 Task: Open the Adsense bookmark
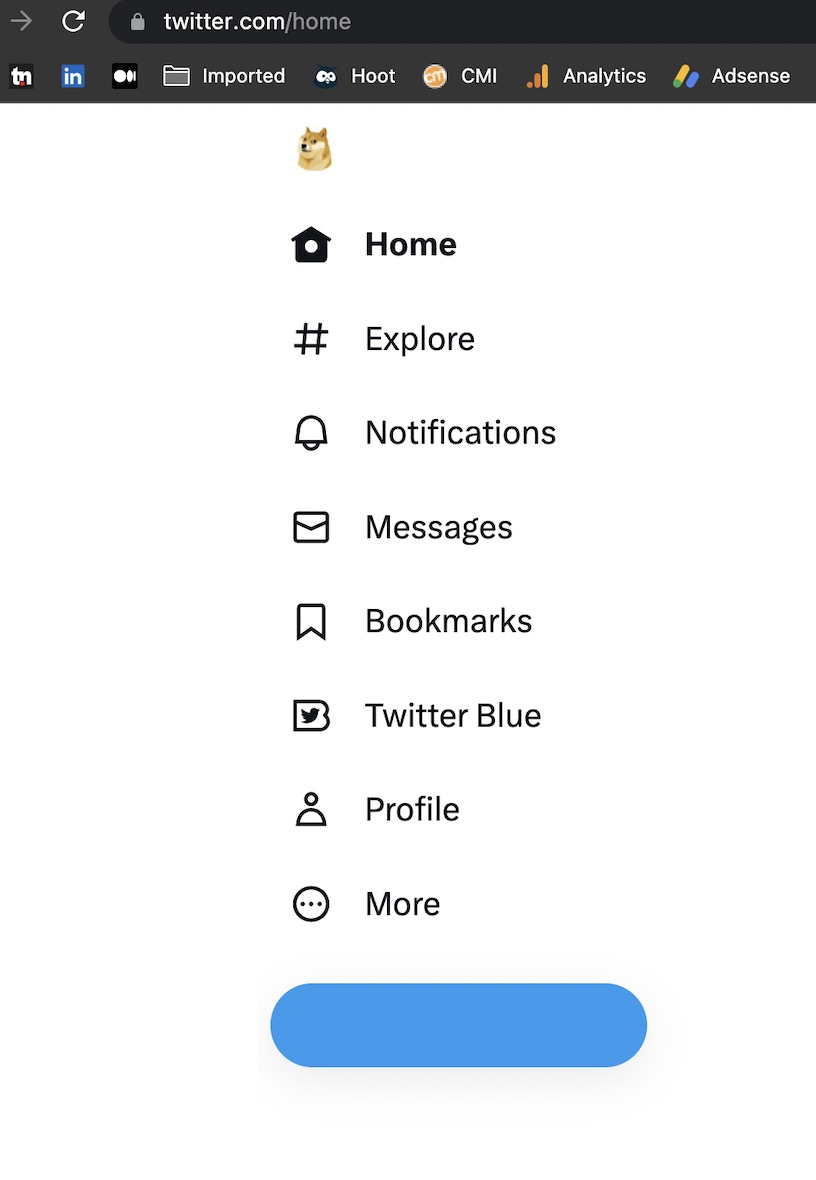click(732, 76)
